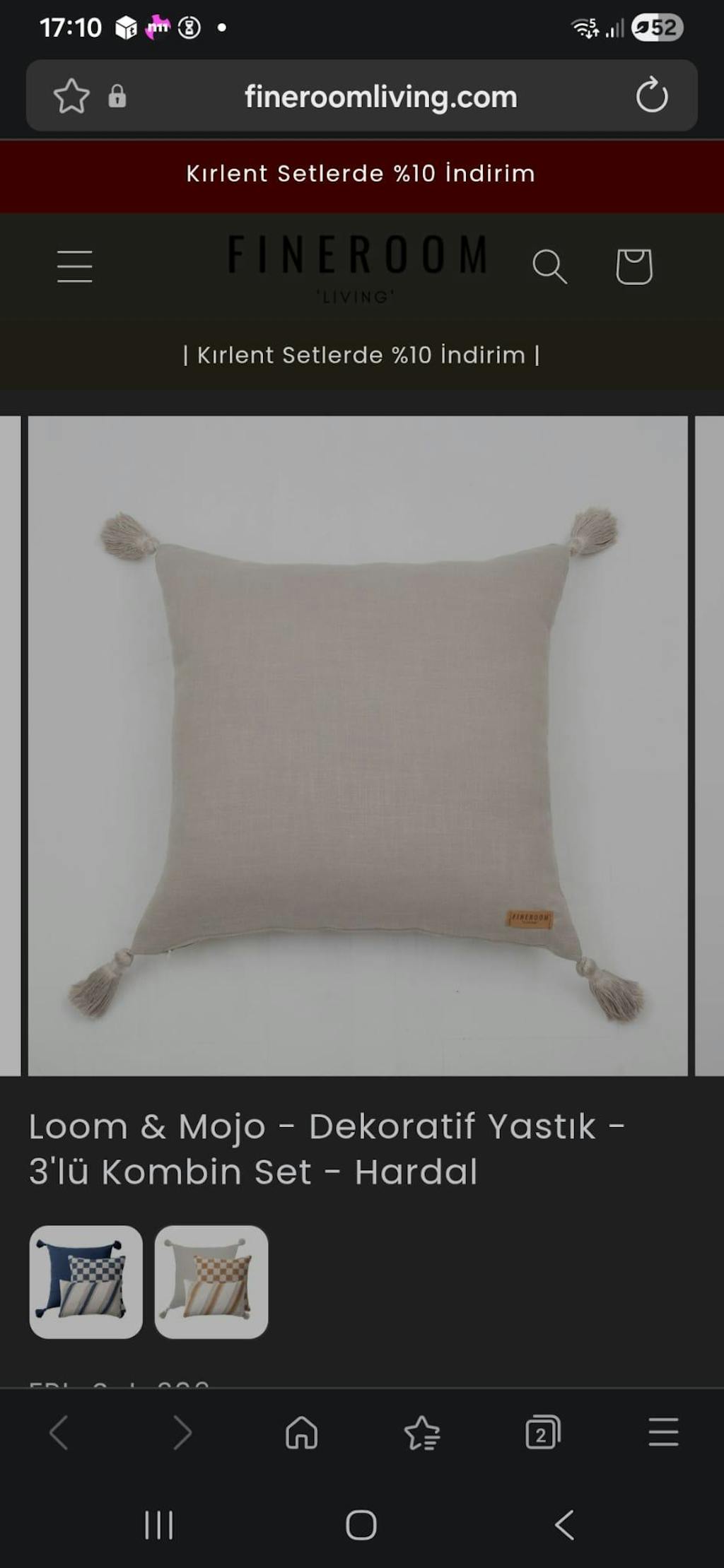Select the navy blue pillow set variant
This screenshot has width=724, height=1568.
(x=86, y=1281)
